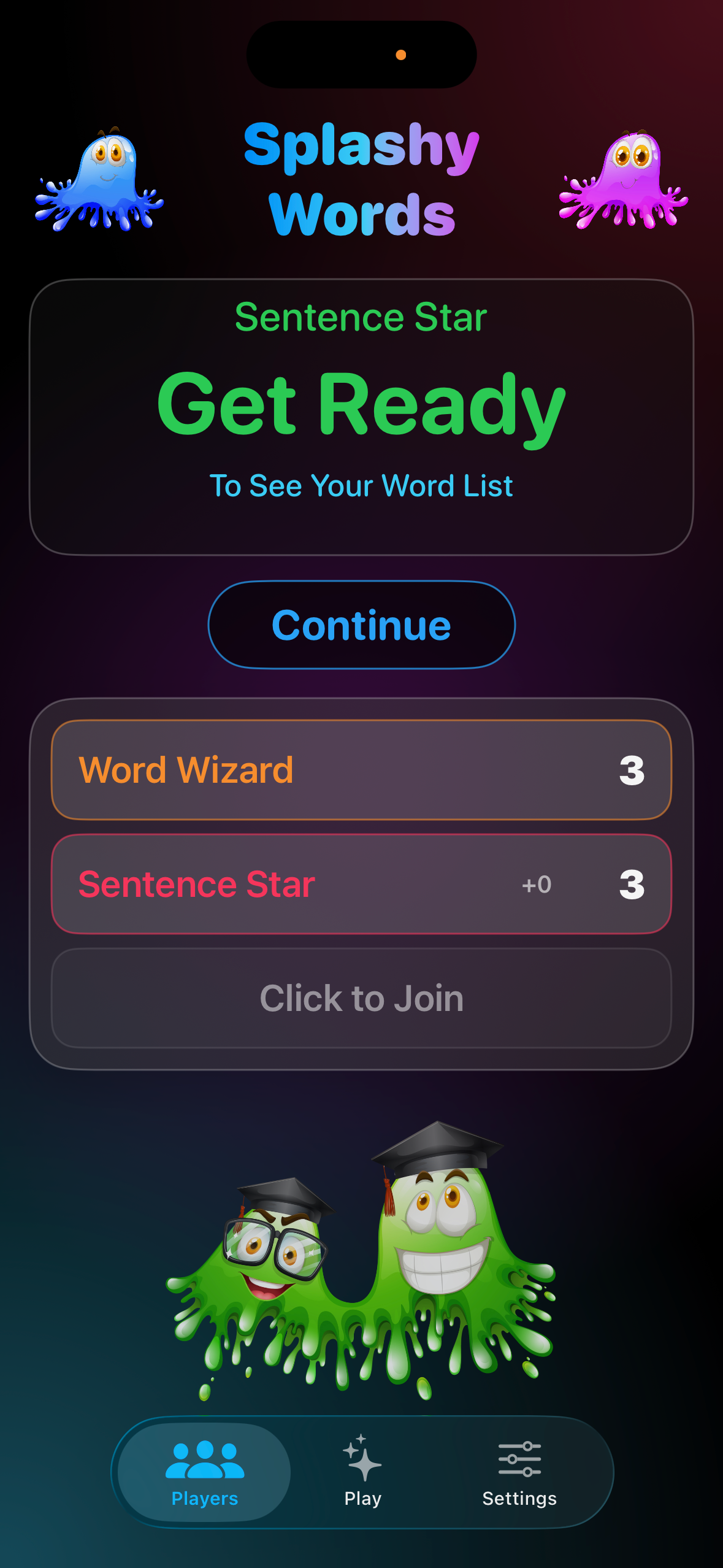
Task: Switch to the Play tab
Action: [362, 1472]
